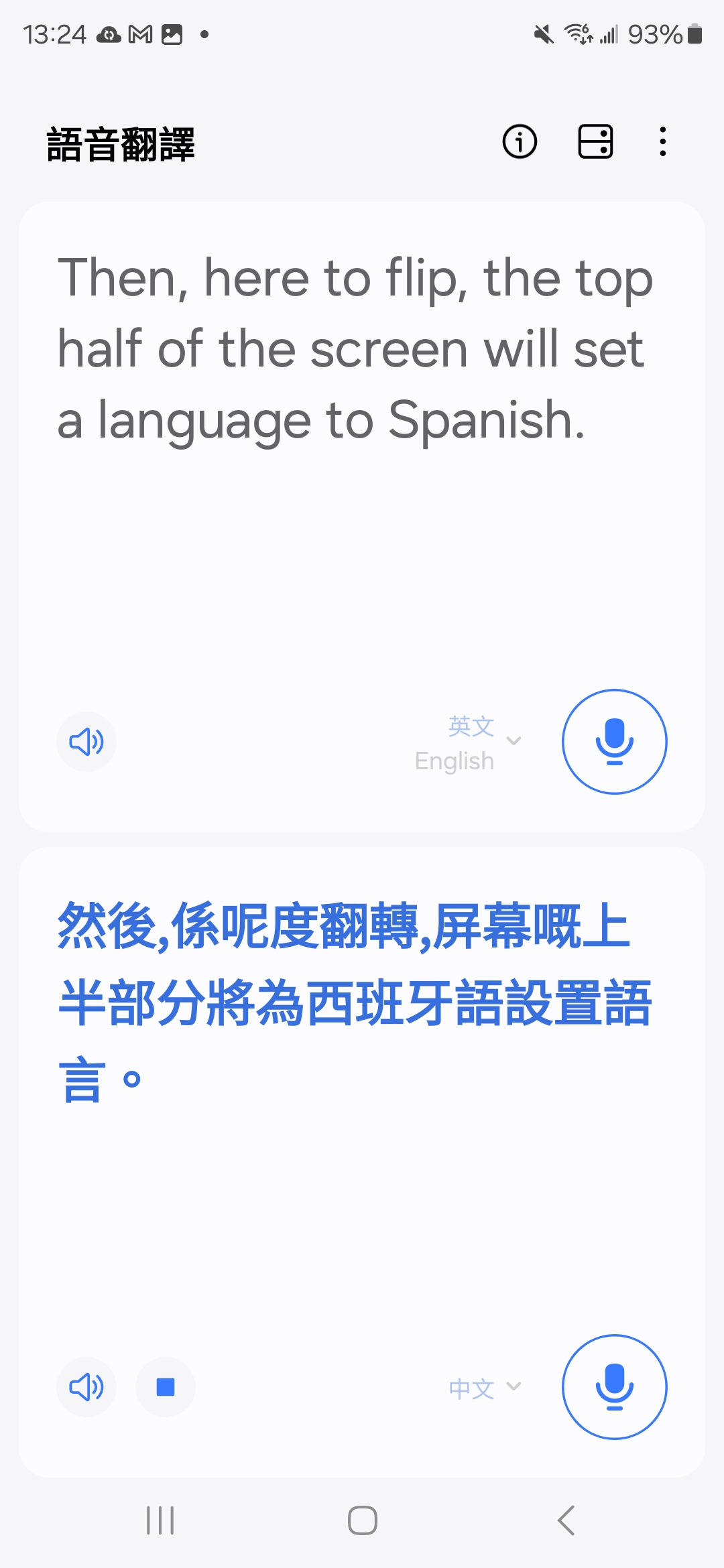Expand the English language dropdown
Screen dimensions: 724x1568
click(468, 742)
